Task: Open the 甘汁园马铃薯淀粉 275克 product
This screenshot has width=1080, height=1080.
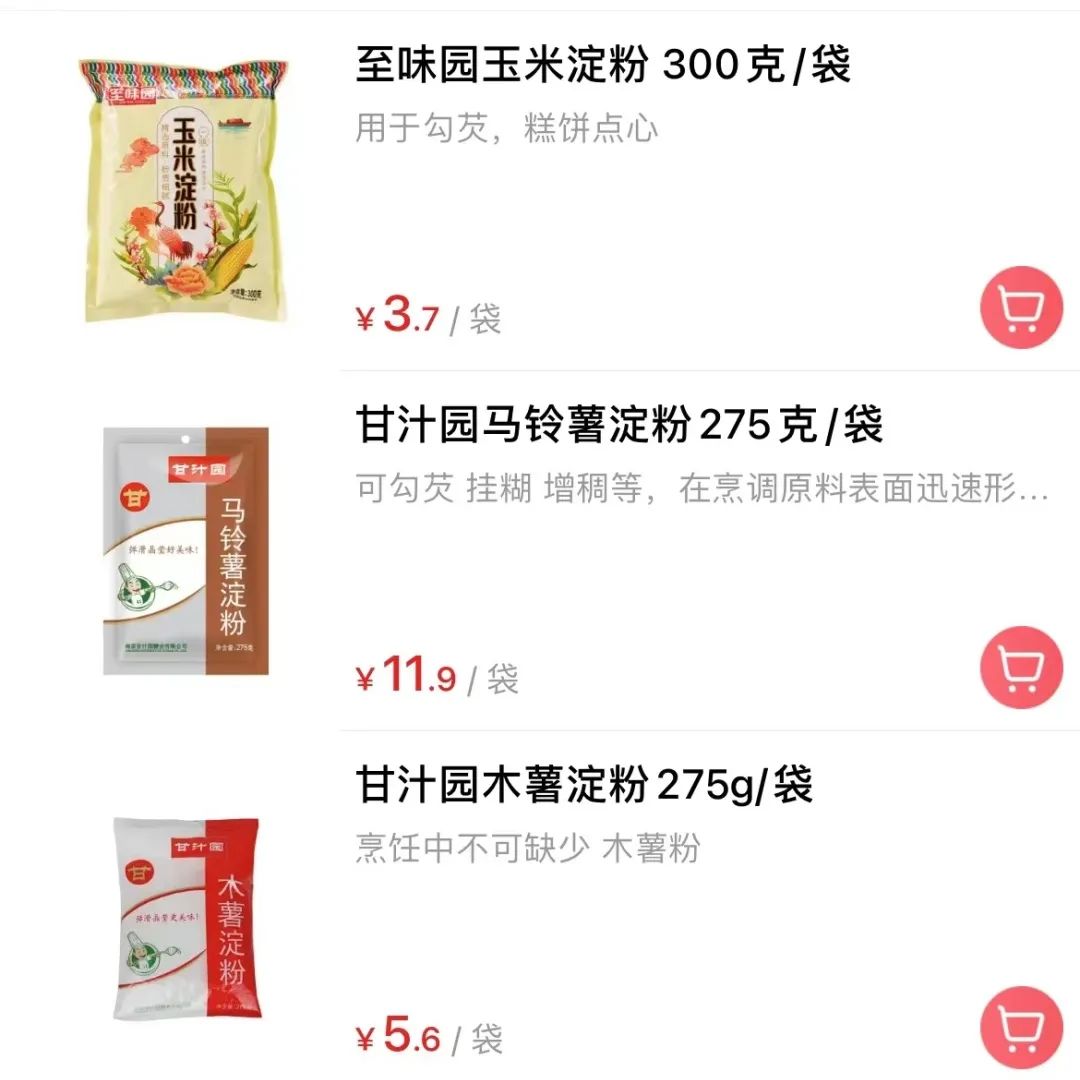Action: point(619,427)
